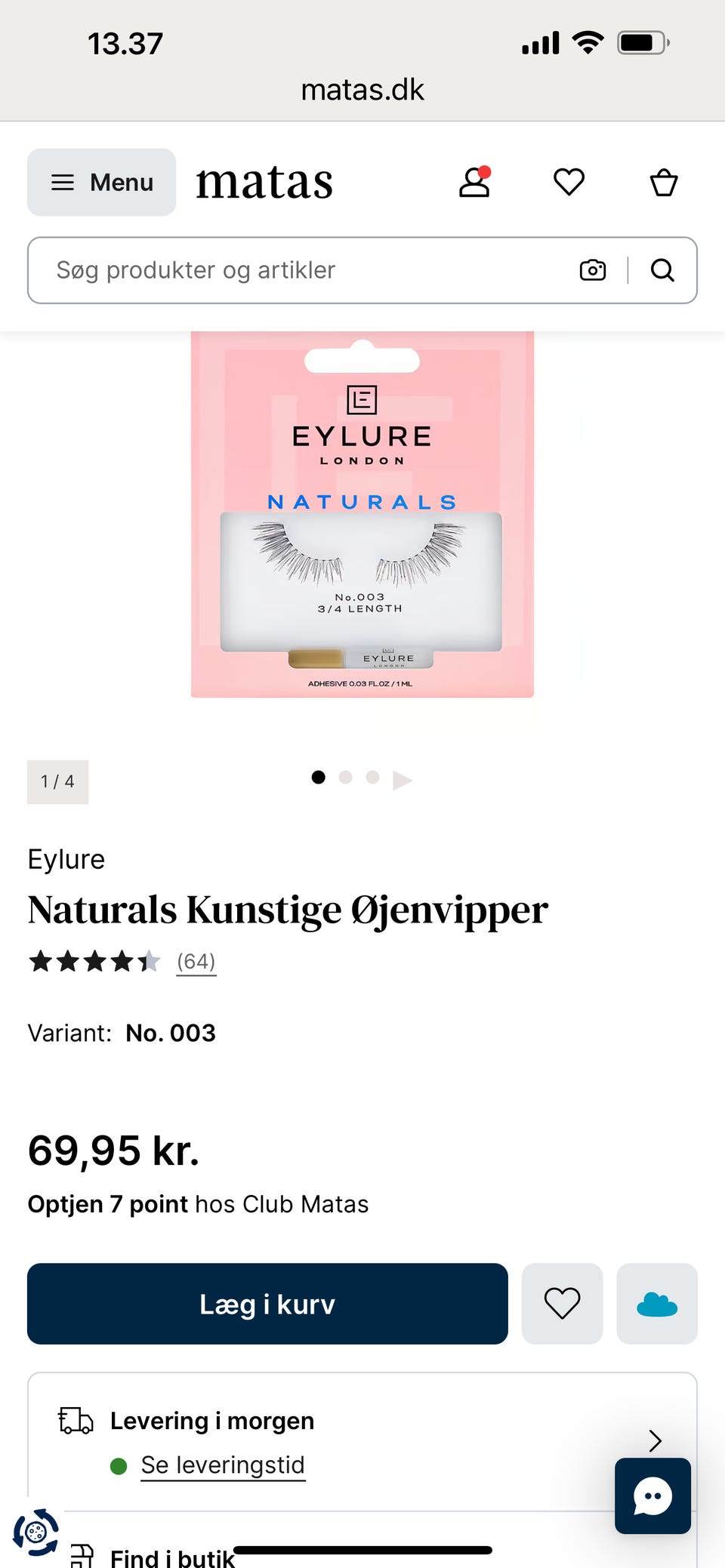Save product to favorites beside Læg i kurv
The height and width of the screenshot is (1568, 725).
[x=562, y=1304]
